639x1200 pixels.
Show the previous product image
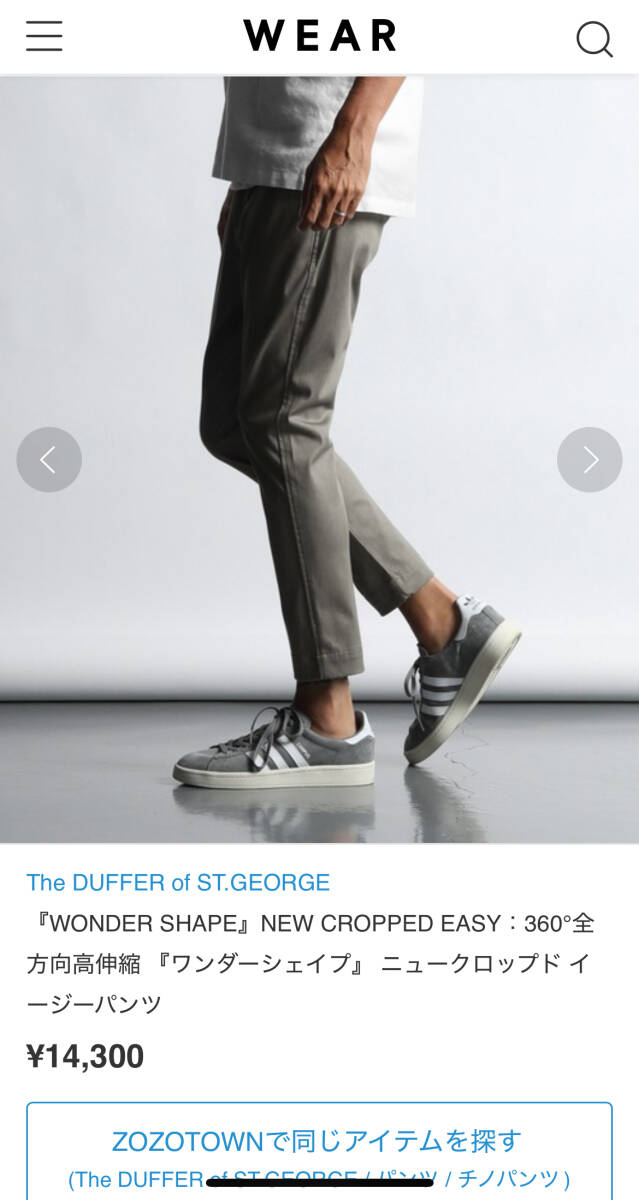click(x=49, y=459)
